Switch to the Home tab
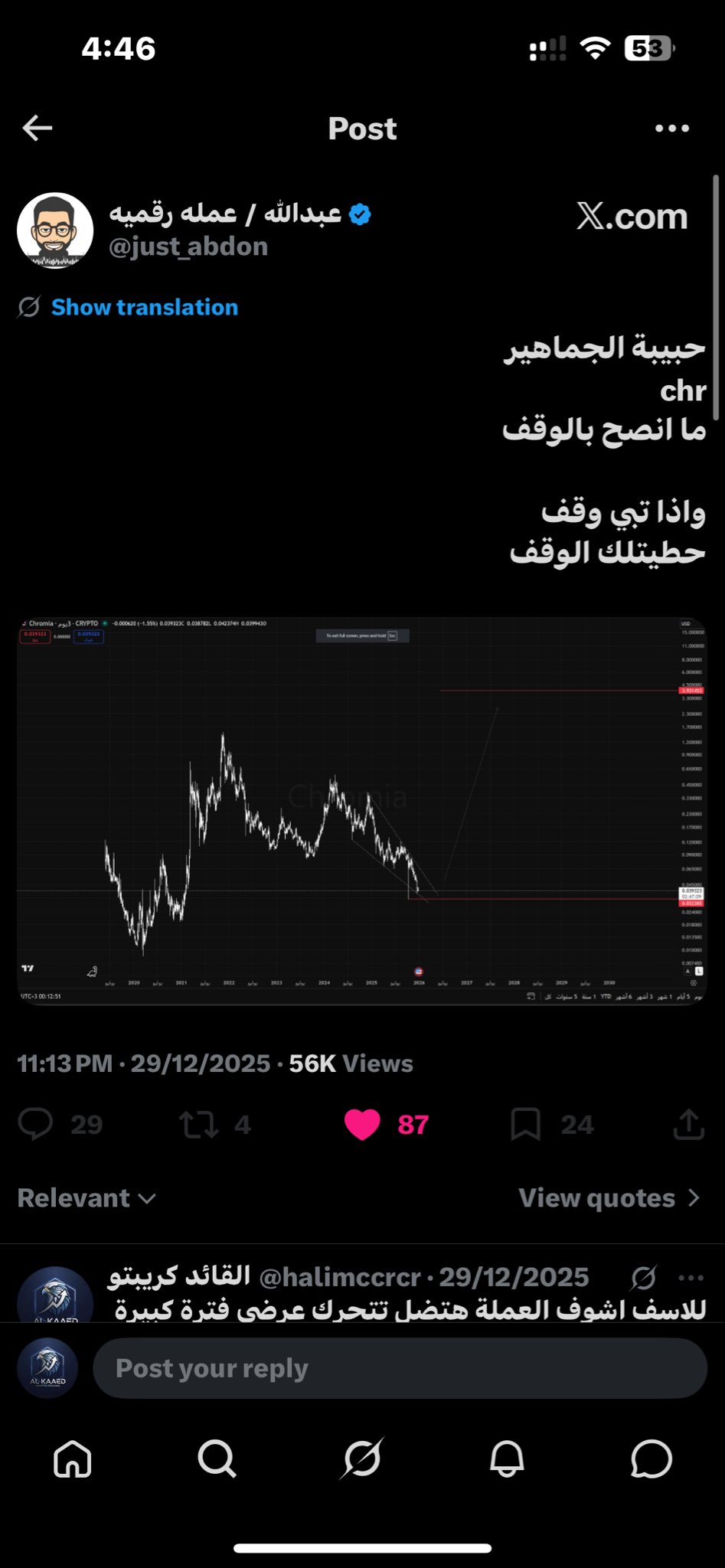This screenshot has width=725, height=1568. point(73,1460)
